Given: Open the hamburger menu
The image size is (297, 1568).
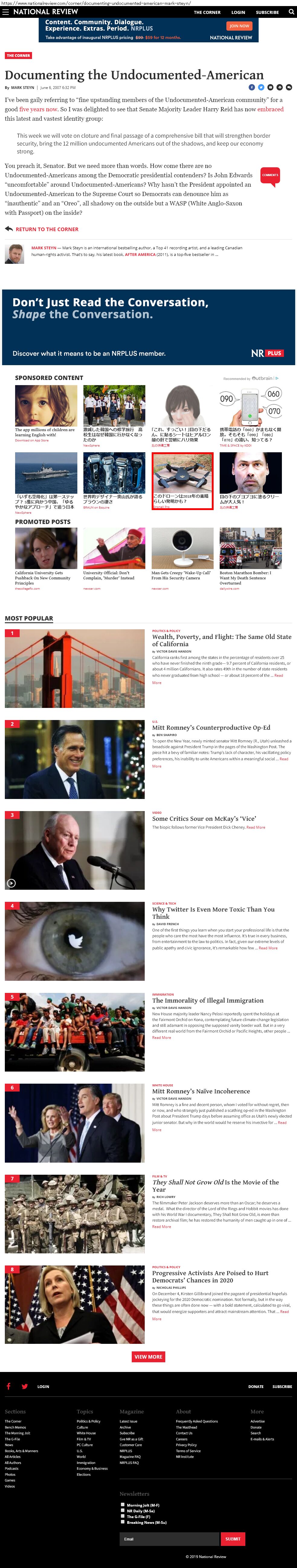Looking at the screenshot, I should coord(5,11).
